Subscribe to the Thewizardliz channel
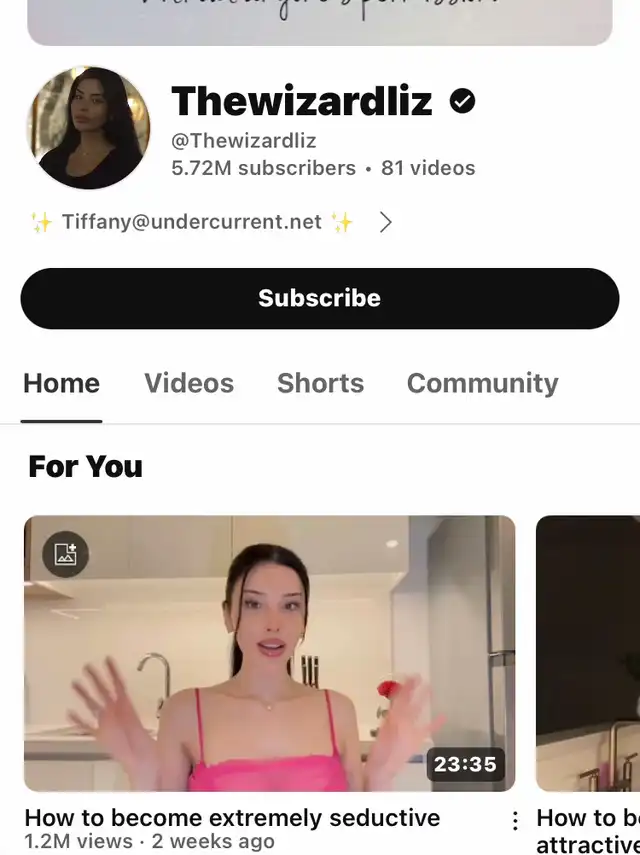Image resolution: width=640 pixels, height=855 pixels. pos(319,298)
